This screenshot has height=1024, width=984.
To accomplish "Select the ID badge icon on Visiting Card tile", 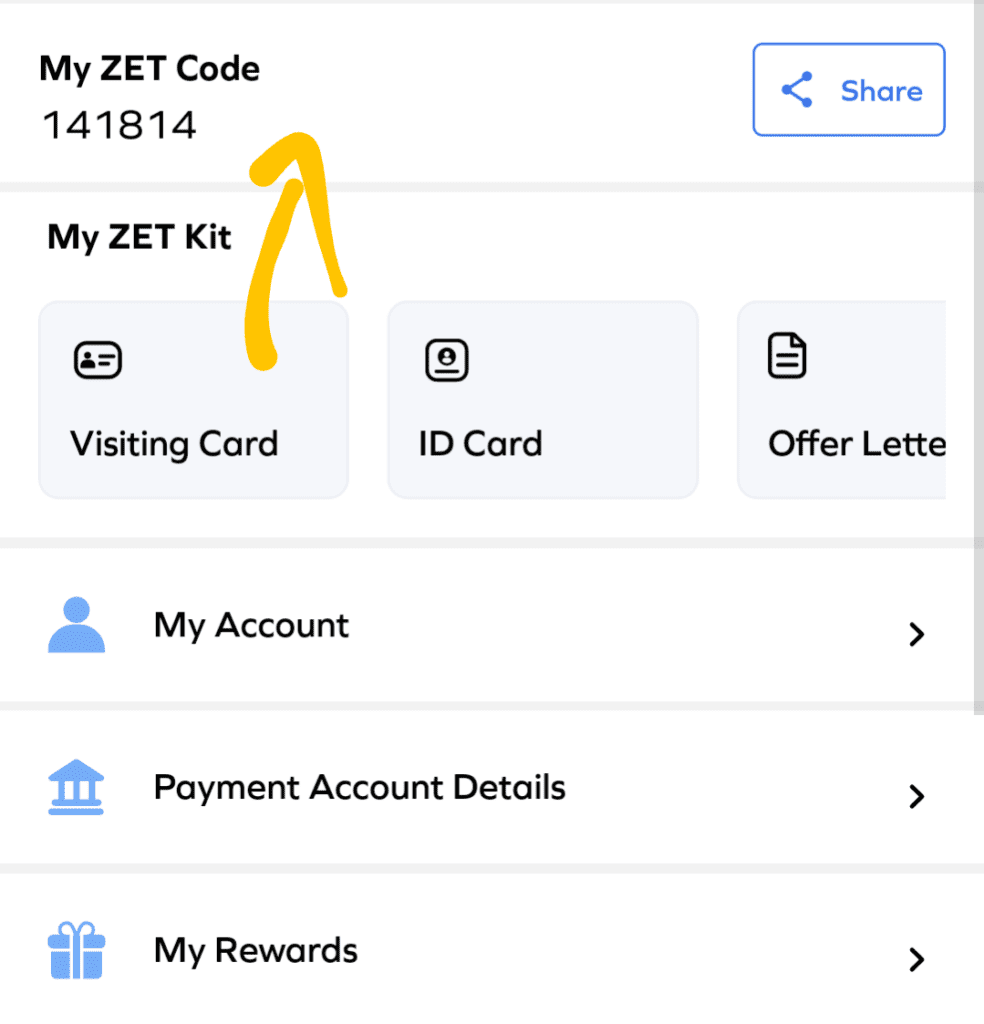I will click(97, 359).
